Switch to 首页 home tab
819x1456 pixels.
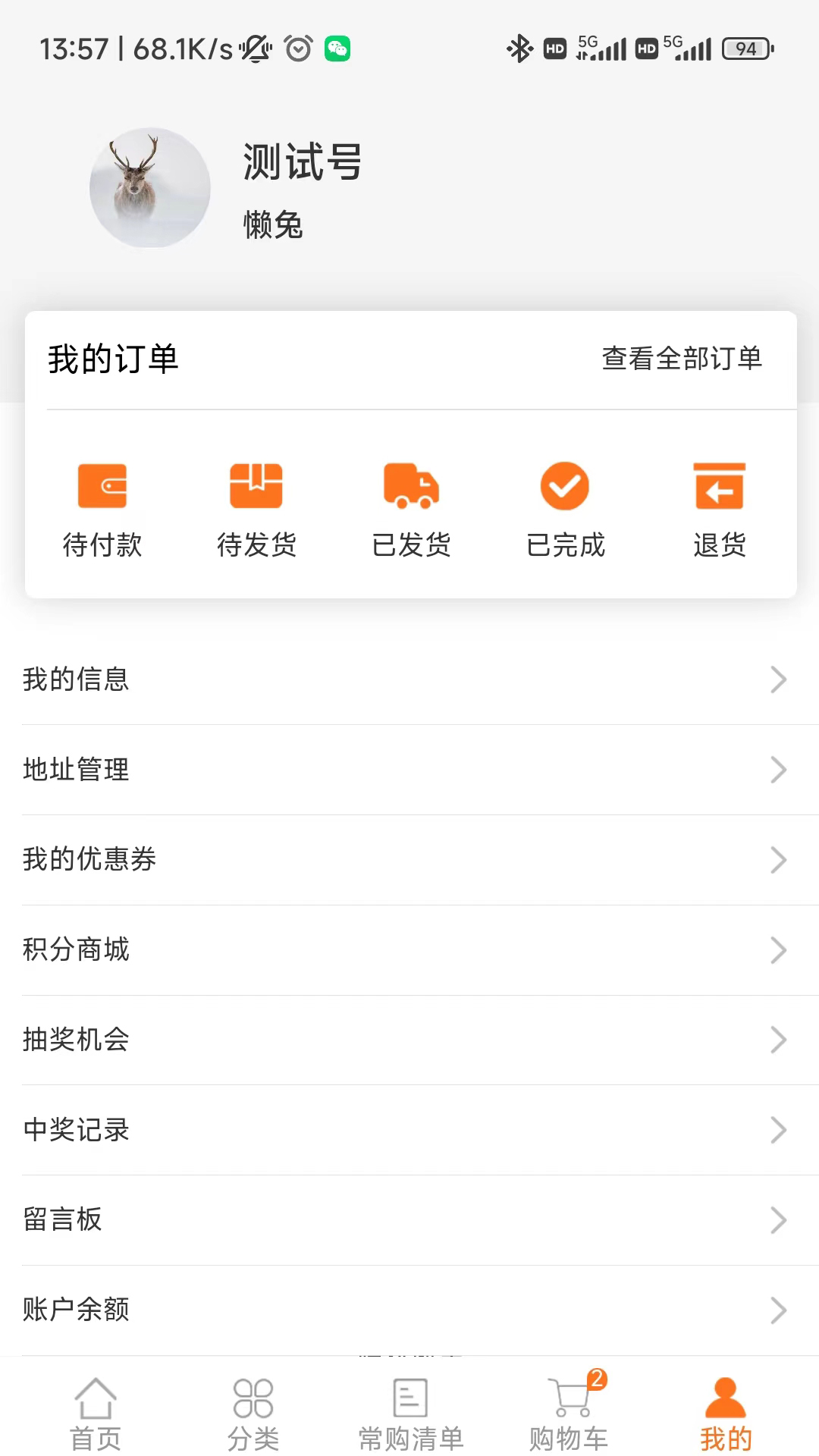click(x=96, y=1414)
